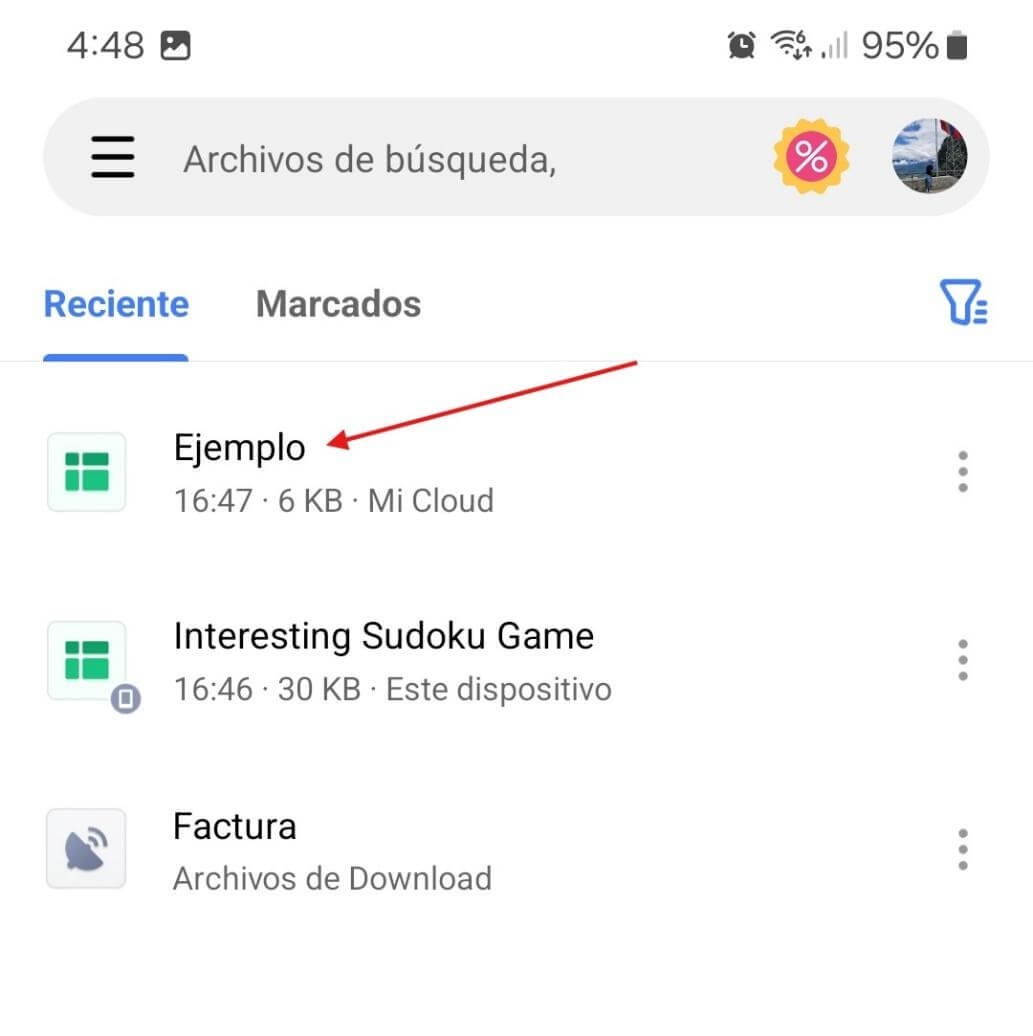Switch to the Reciente tab
This screenshot has height=1036, width=1033.
pyautogui.click(x=116, y=304)
